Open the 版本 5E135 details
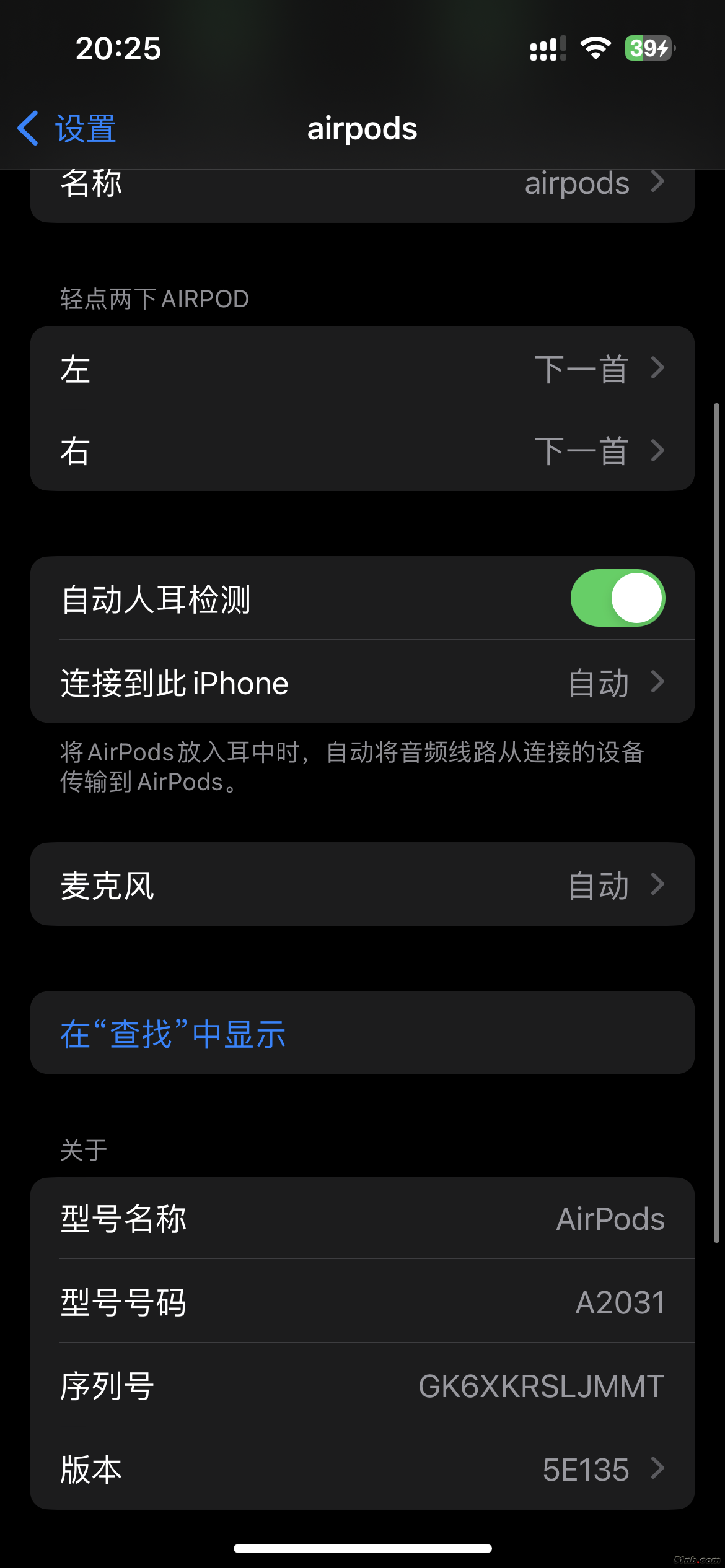 click(362, 1468)
